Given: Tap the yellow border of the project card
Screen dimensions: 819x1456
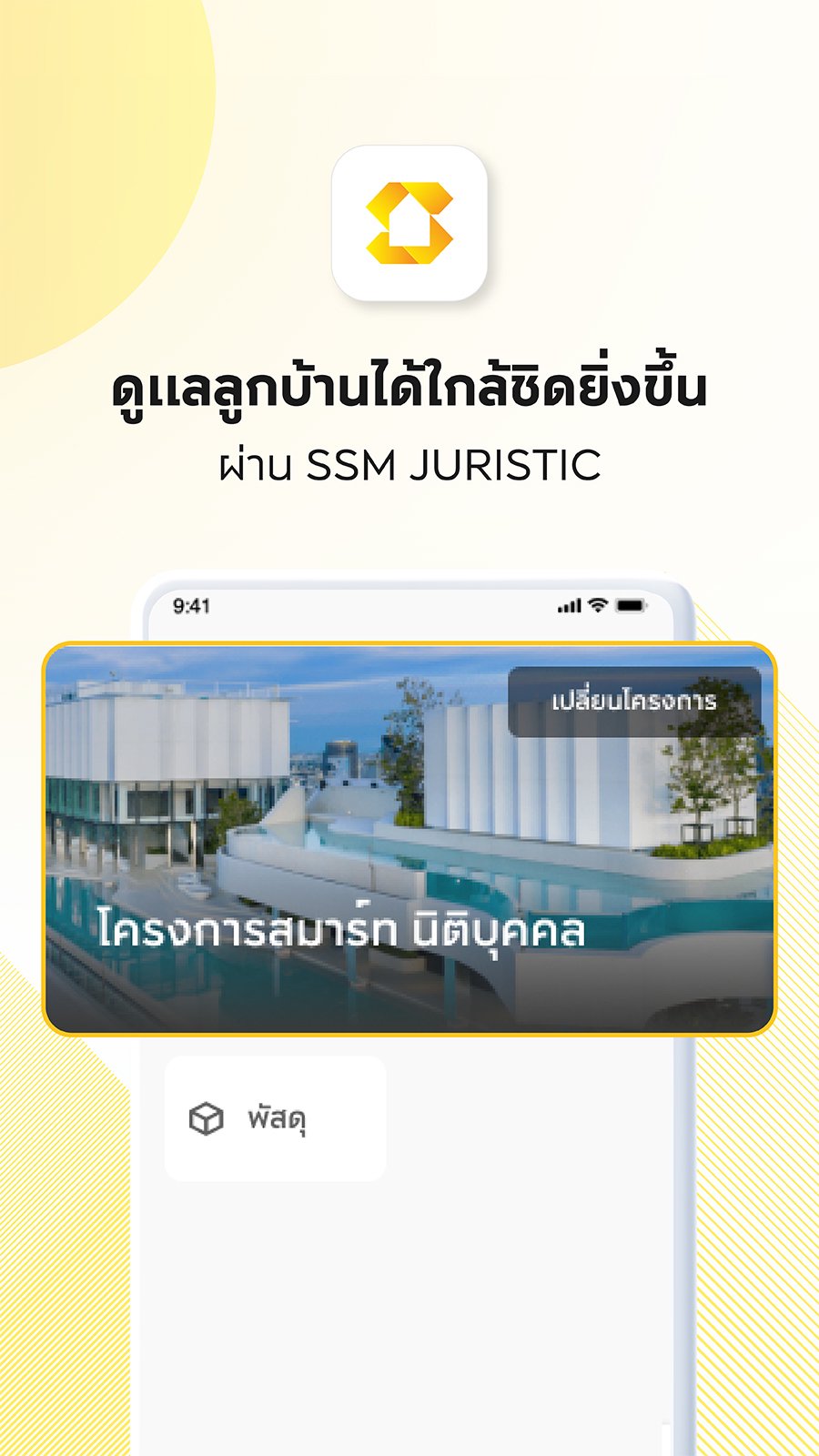Looking at the screenshot, I should point(409,644).
